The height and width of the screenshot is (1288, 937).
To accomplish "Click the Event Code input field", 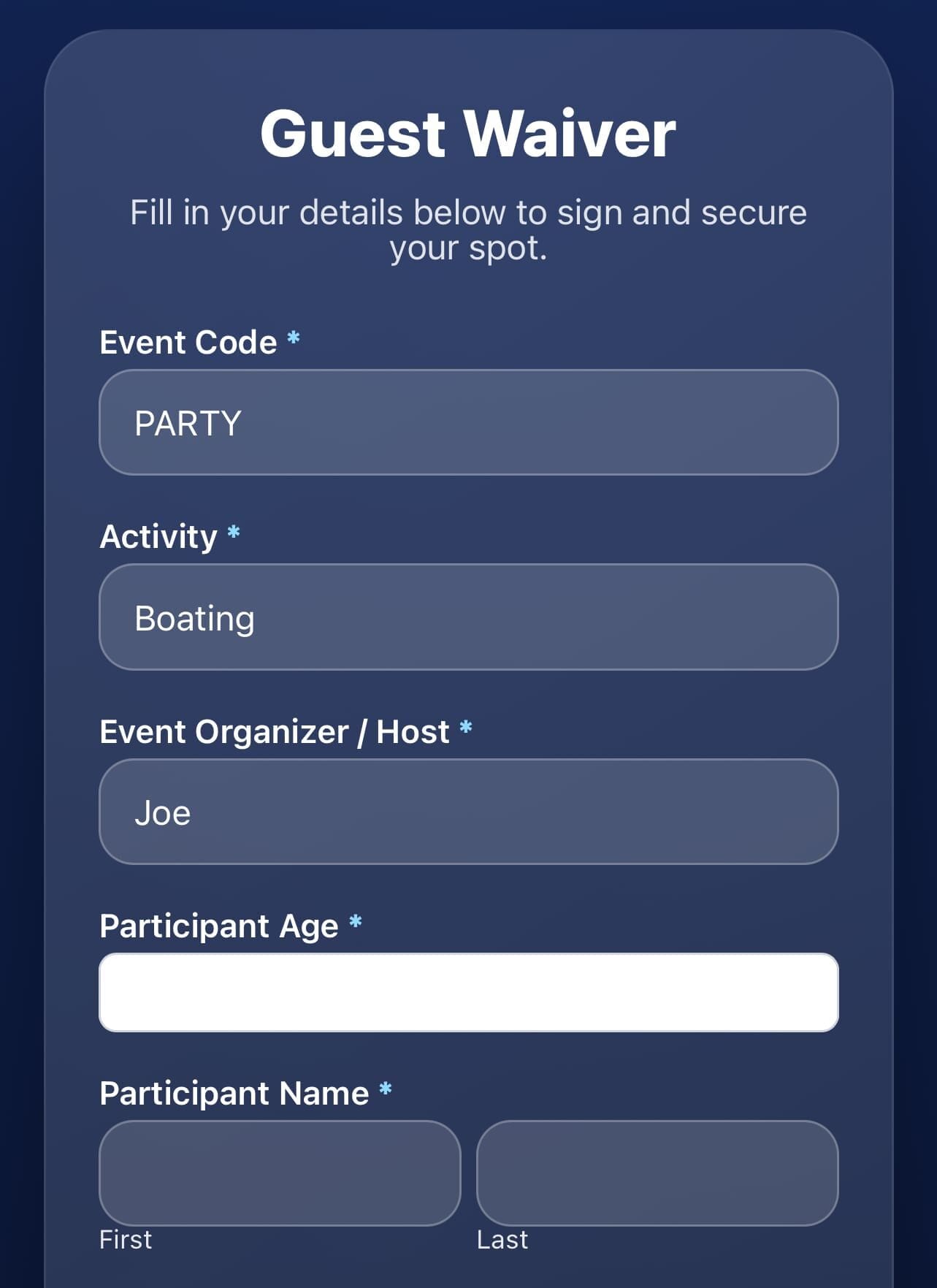I will click(x=467, y=422).
